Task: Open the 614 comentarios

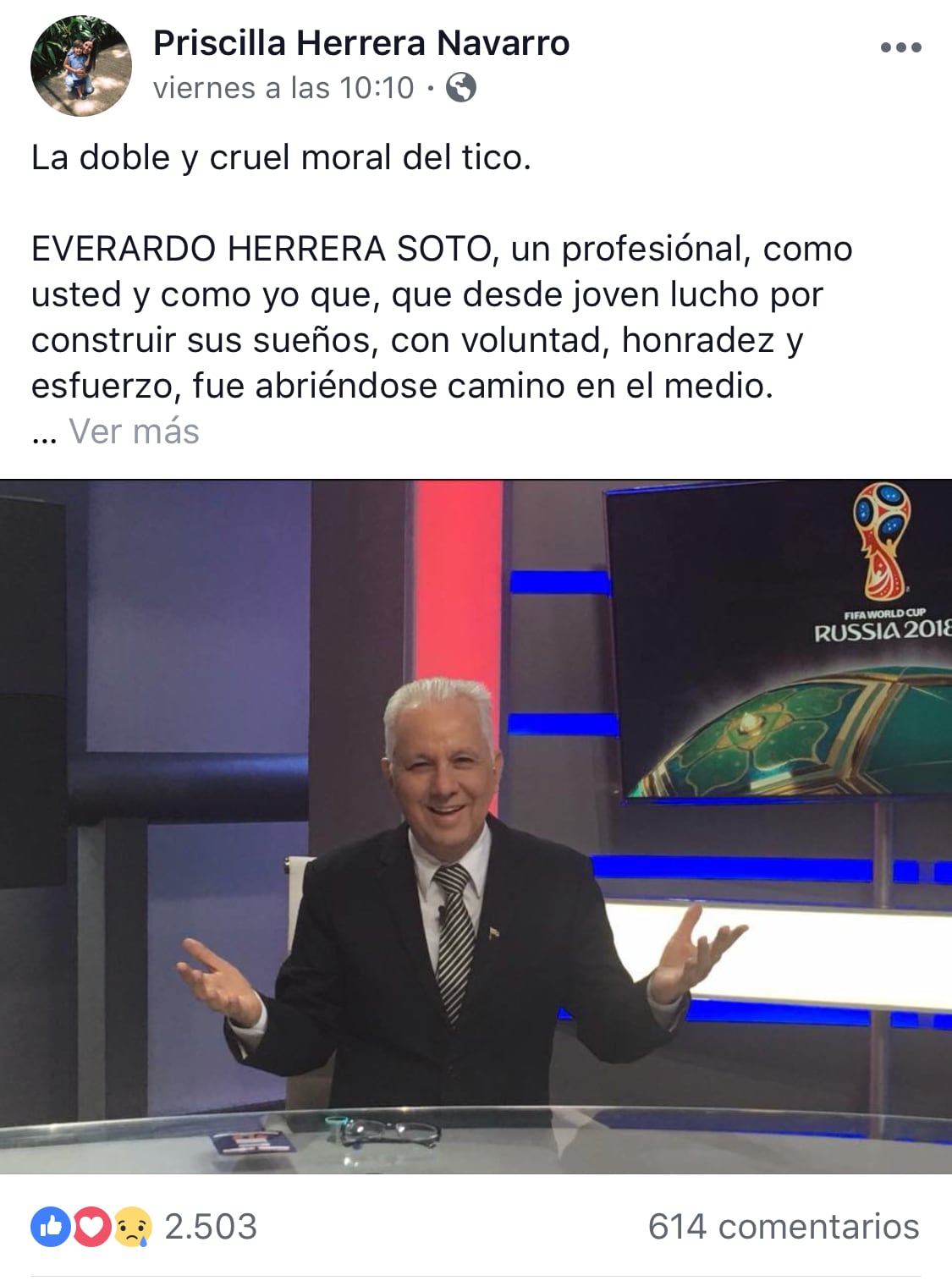Action: [783, 1227]
